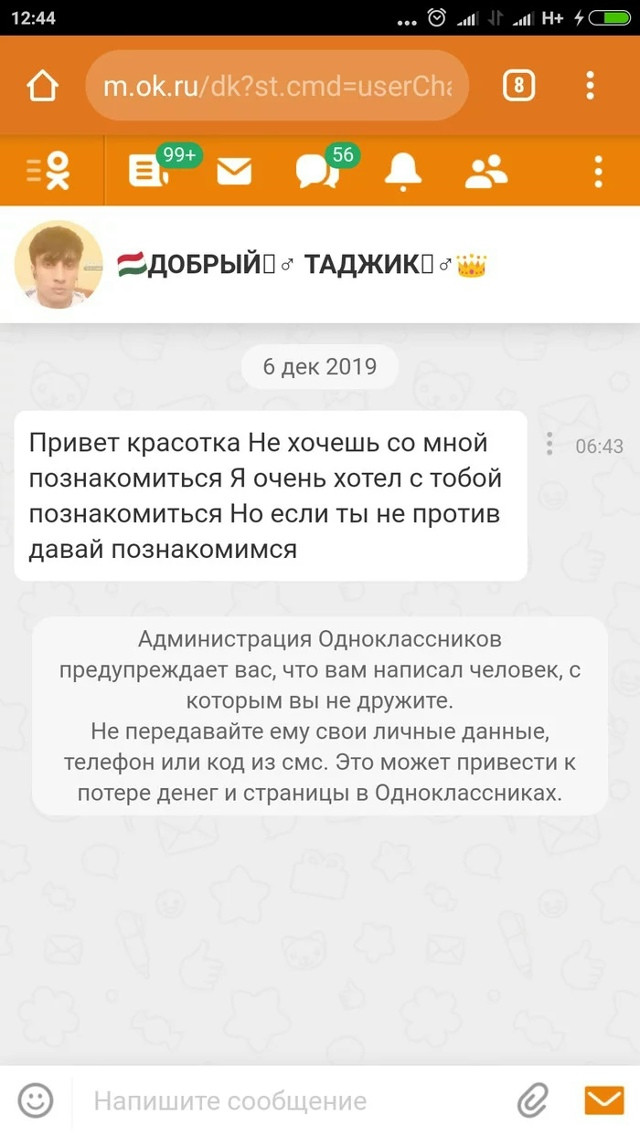
Task: Open the friends section
Action: (x=486, y=172)
